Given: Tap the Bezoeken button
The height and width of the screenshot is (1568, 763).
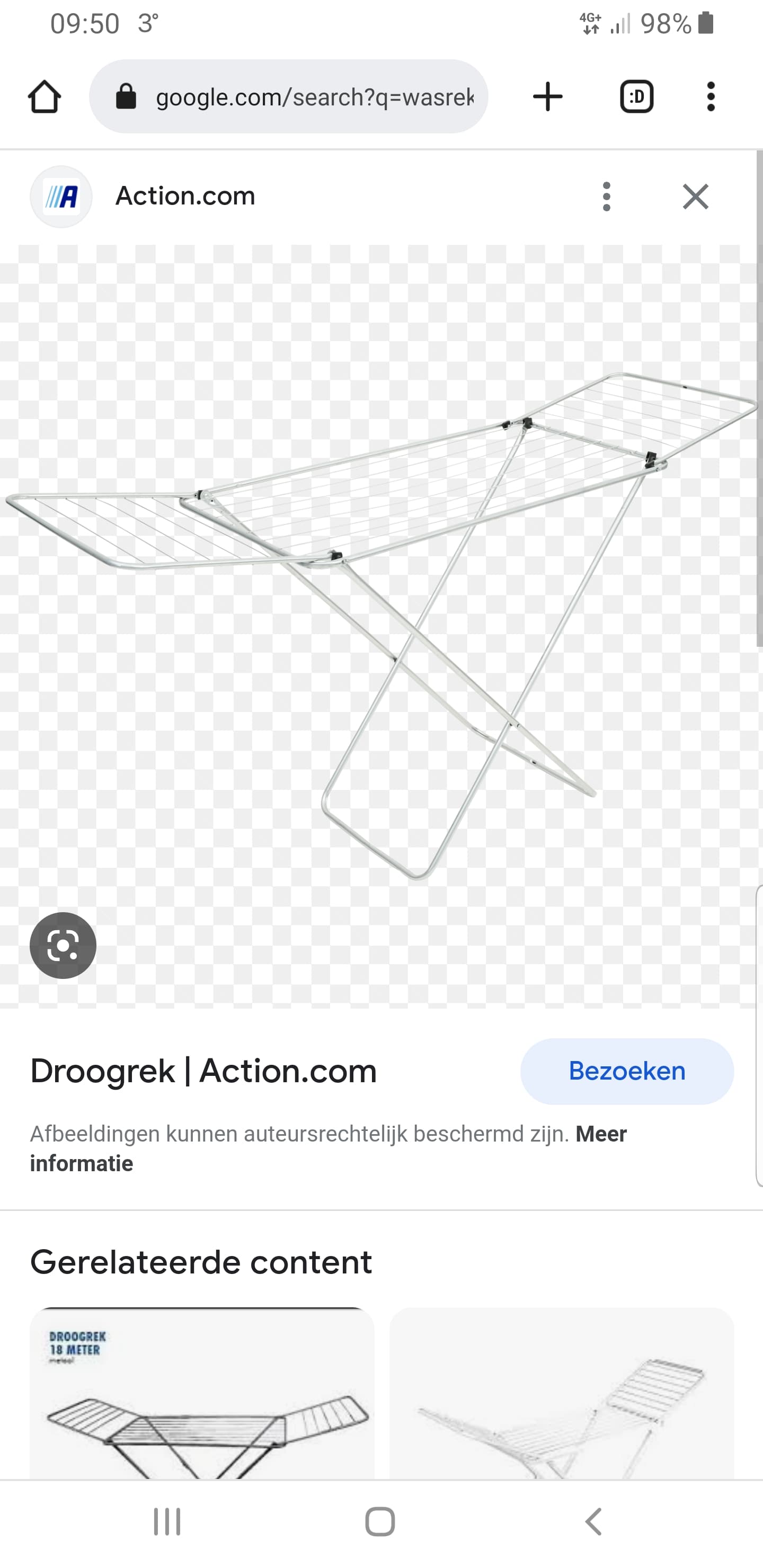Looking at the screenshot, I should point(627,1071).
